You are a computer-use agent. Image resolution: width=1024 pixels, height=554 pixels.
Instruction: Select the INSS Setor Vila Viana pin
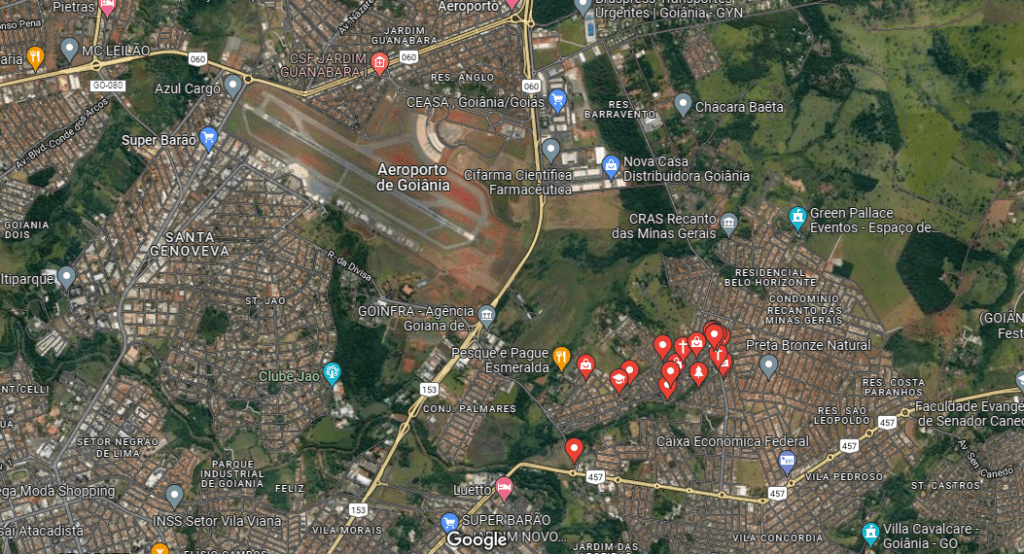tap(174, 495)
